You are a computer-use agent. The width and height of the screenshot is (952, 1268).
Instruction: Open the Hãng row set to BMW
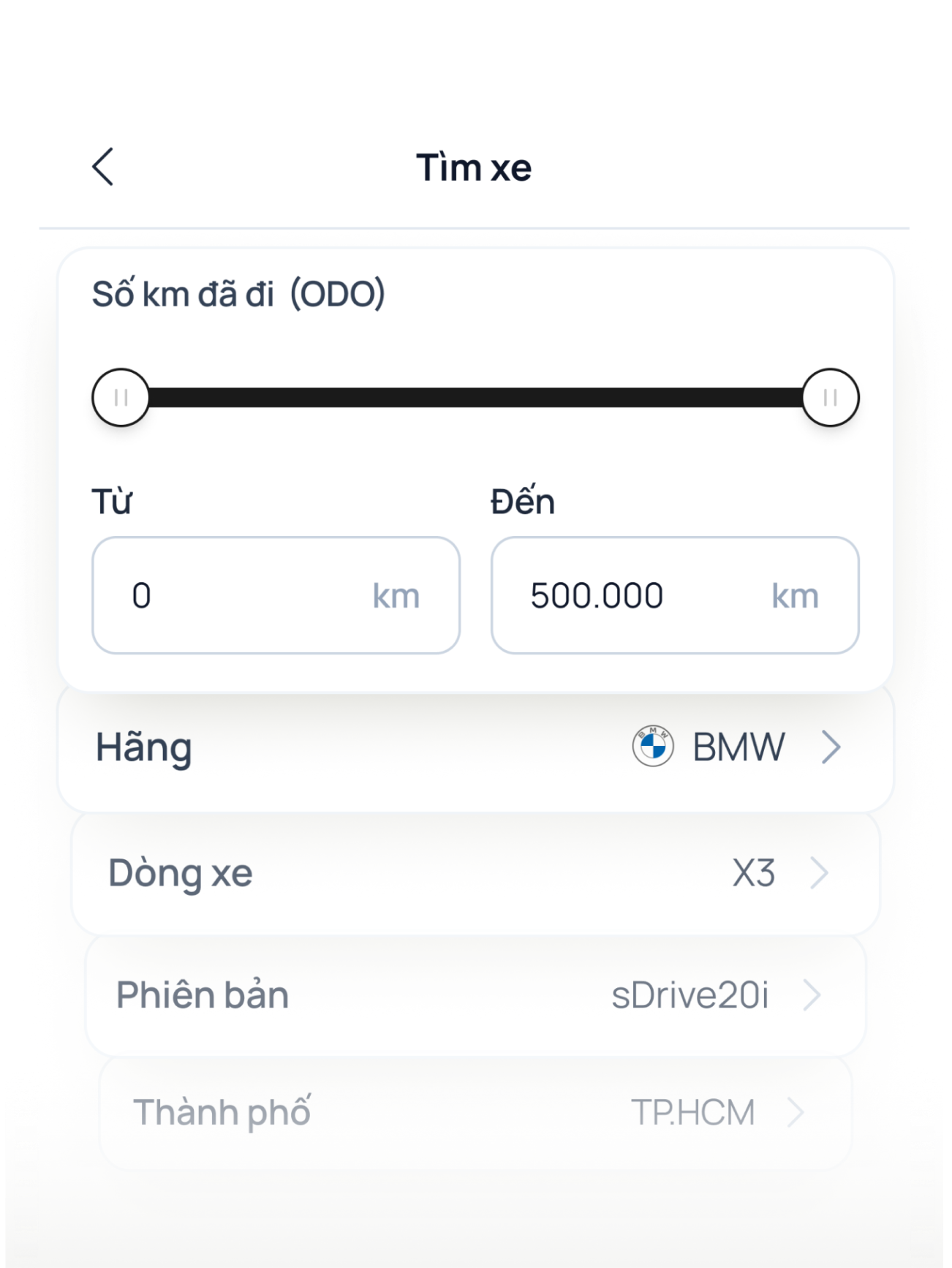(475, 747)
